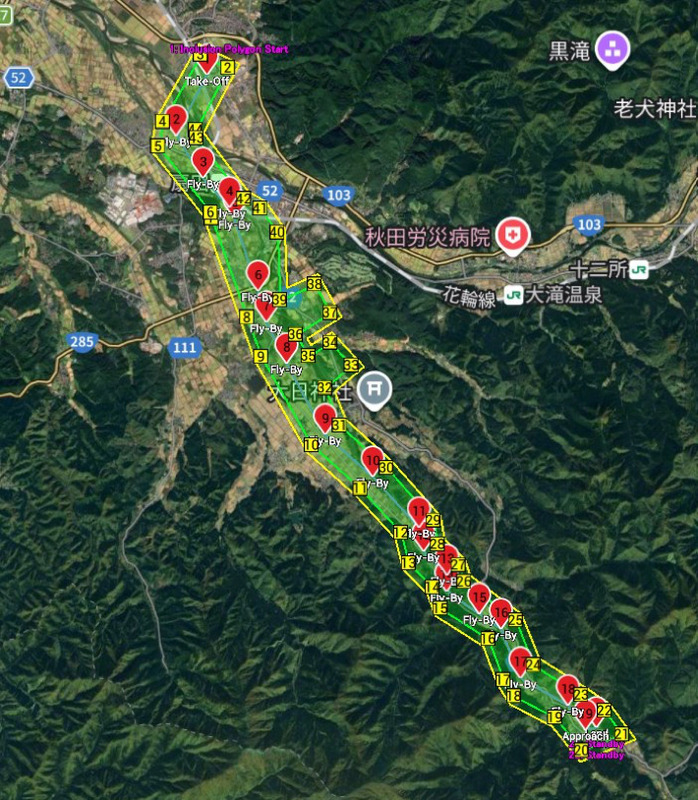Select waypoint 9 Fly-By marker
698x800 pixels.
pyautogui.click(x=324, y=417)
